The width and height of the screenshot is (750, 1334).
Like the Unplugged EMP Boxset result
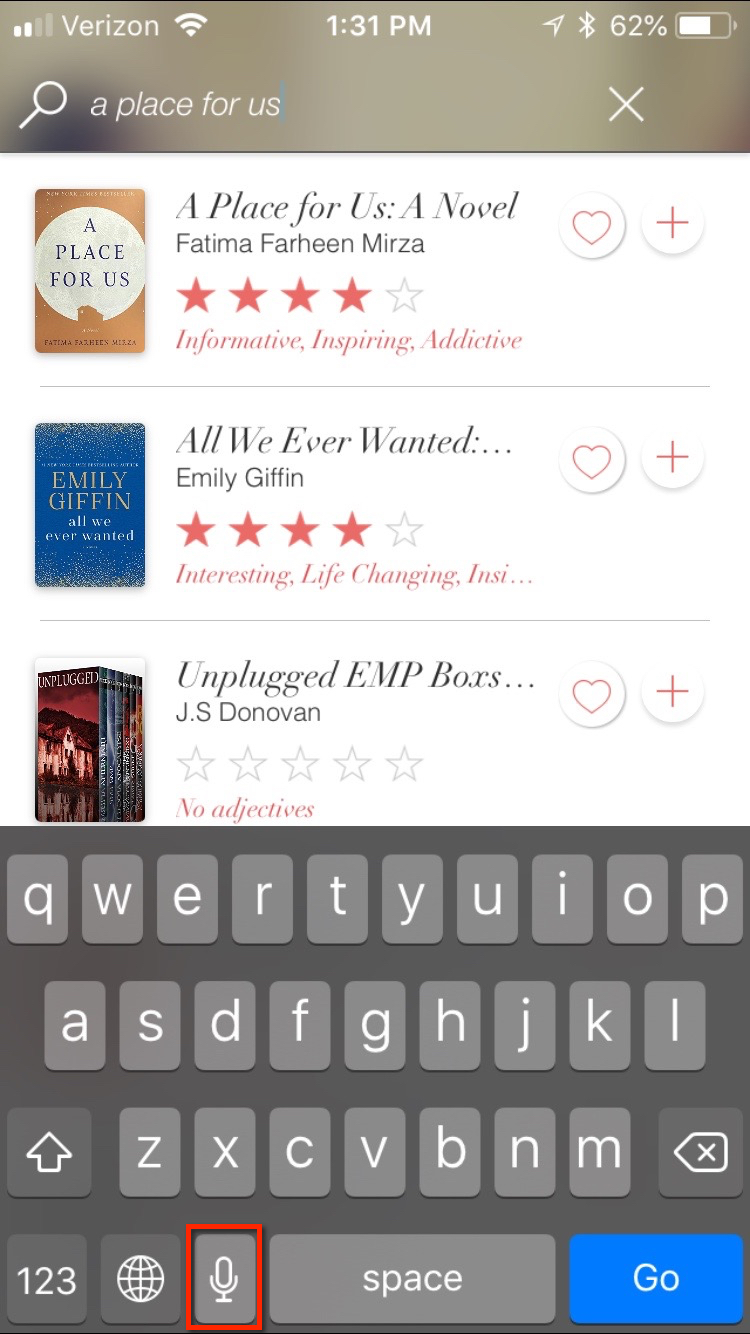point(591,694)
